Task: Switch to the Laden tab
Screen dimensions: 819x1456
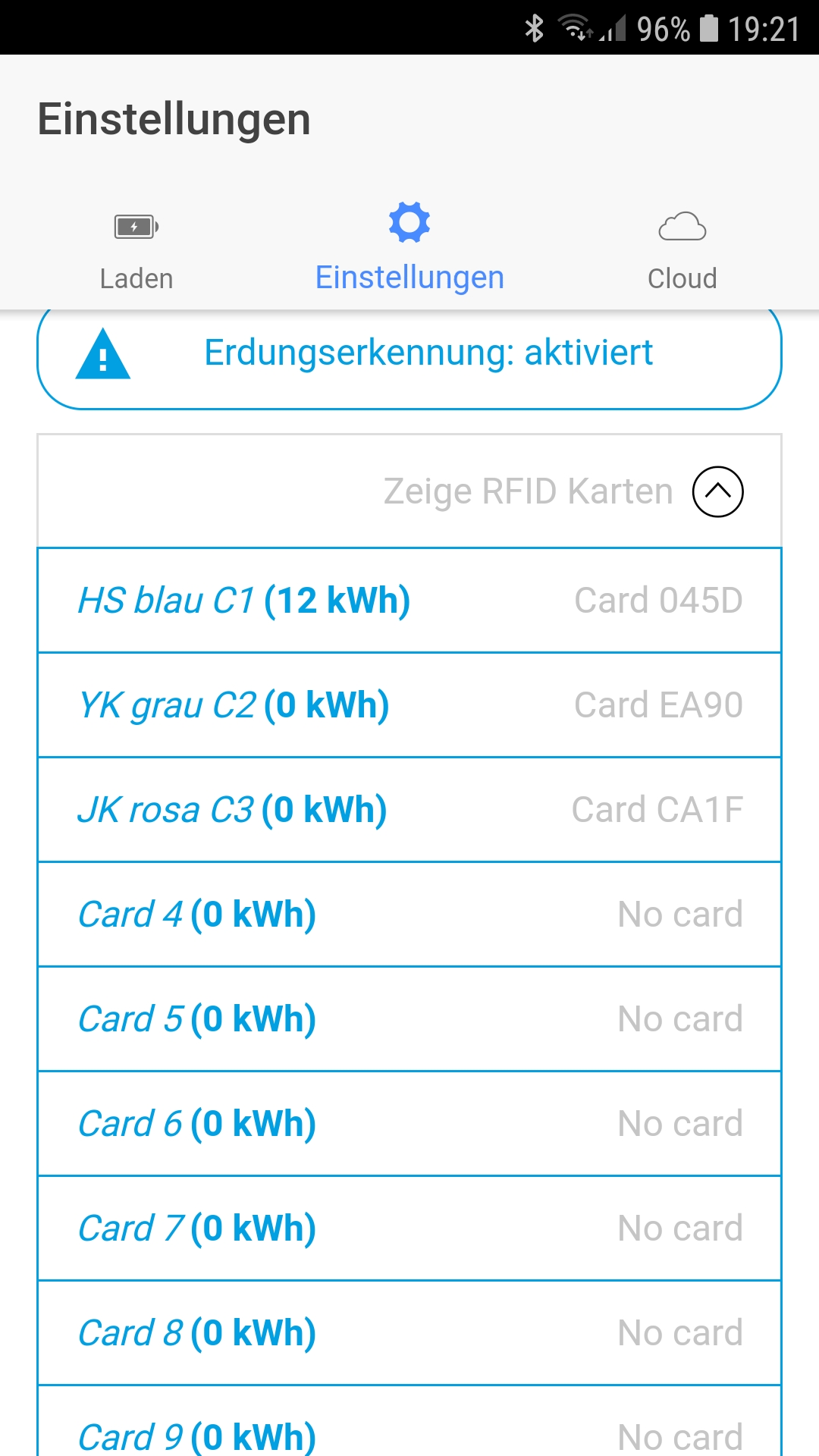Action: tap(136, 249)
